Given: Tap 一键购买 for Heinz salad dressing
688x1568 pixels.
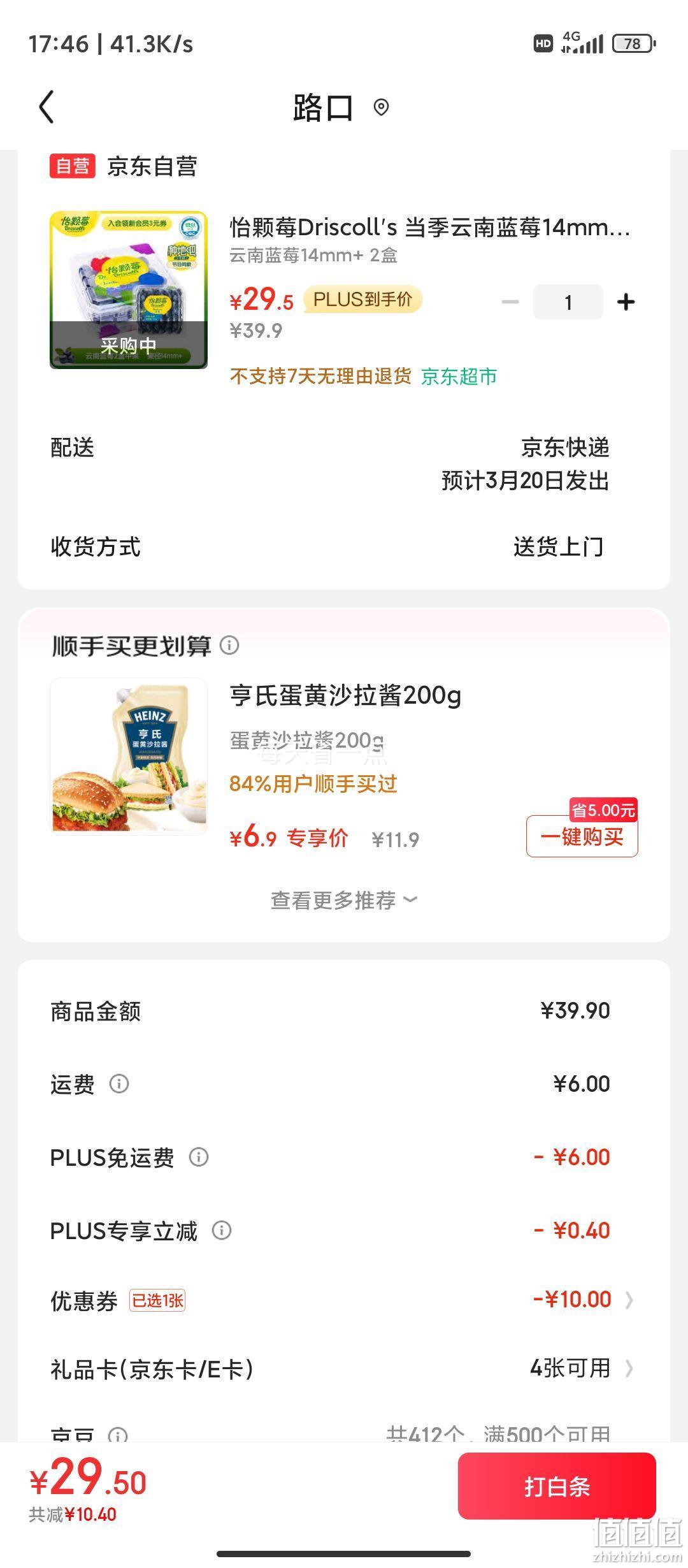Looking at the screenshot, I should pos(582,836).
